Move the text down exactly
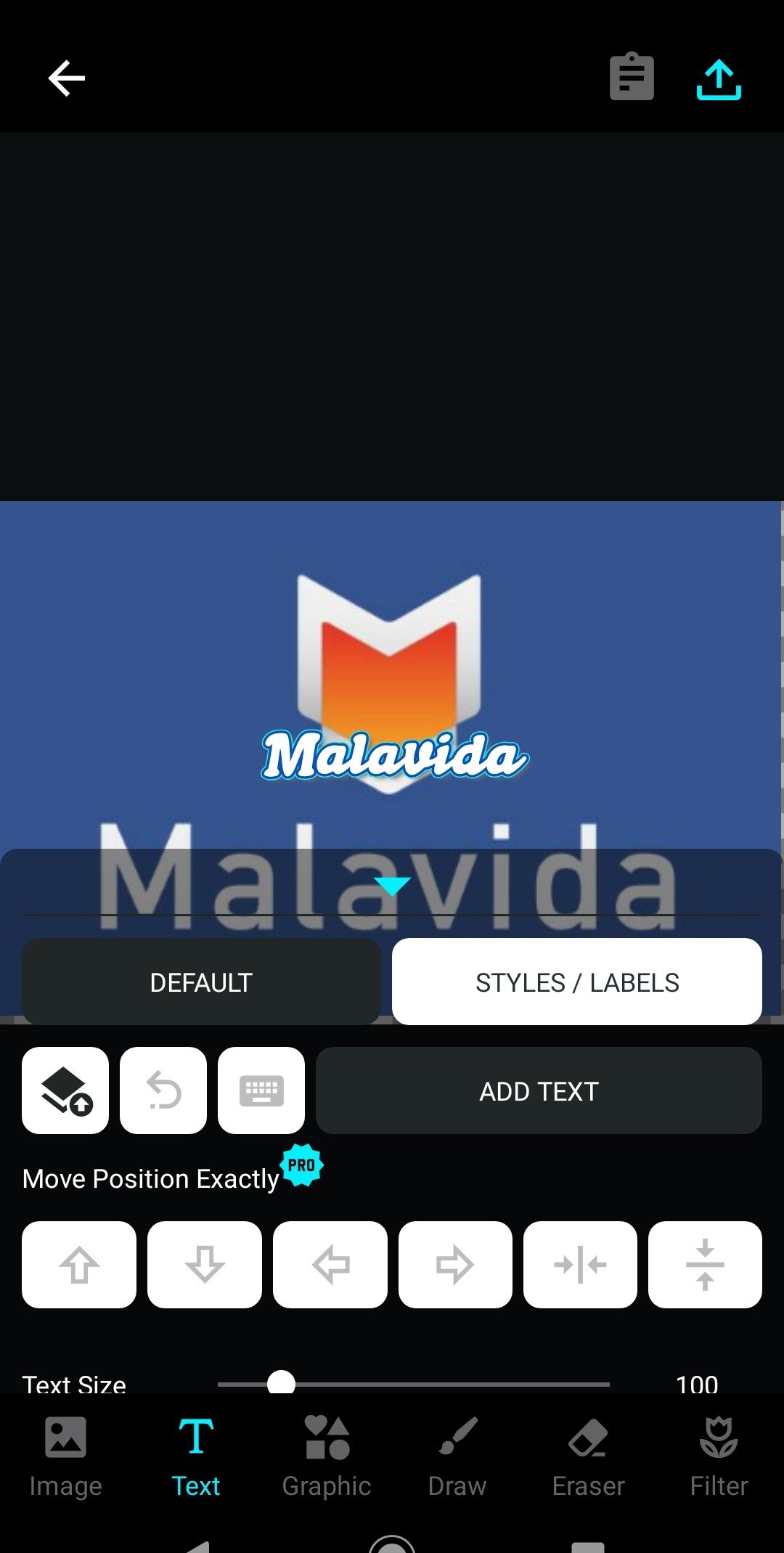This screenshot has height=1553, width=784. pyautogui.click(x=205, y=1265)
